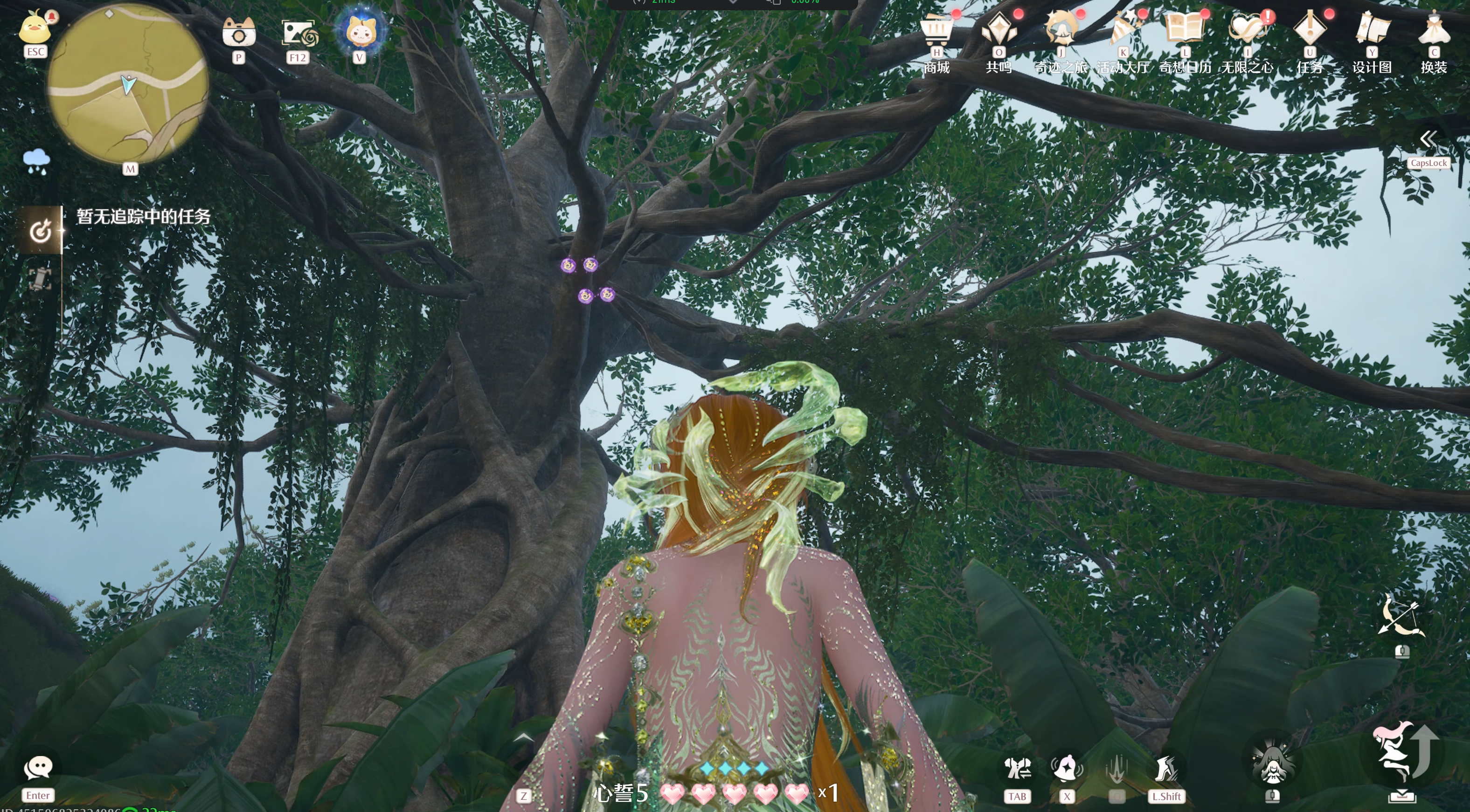Open the 奇想日历 calendar book
The image size is (1470, 812).
coord(1185,28)
